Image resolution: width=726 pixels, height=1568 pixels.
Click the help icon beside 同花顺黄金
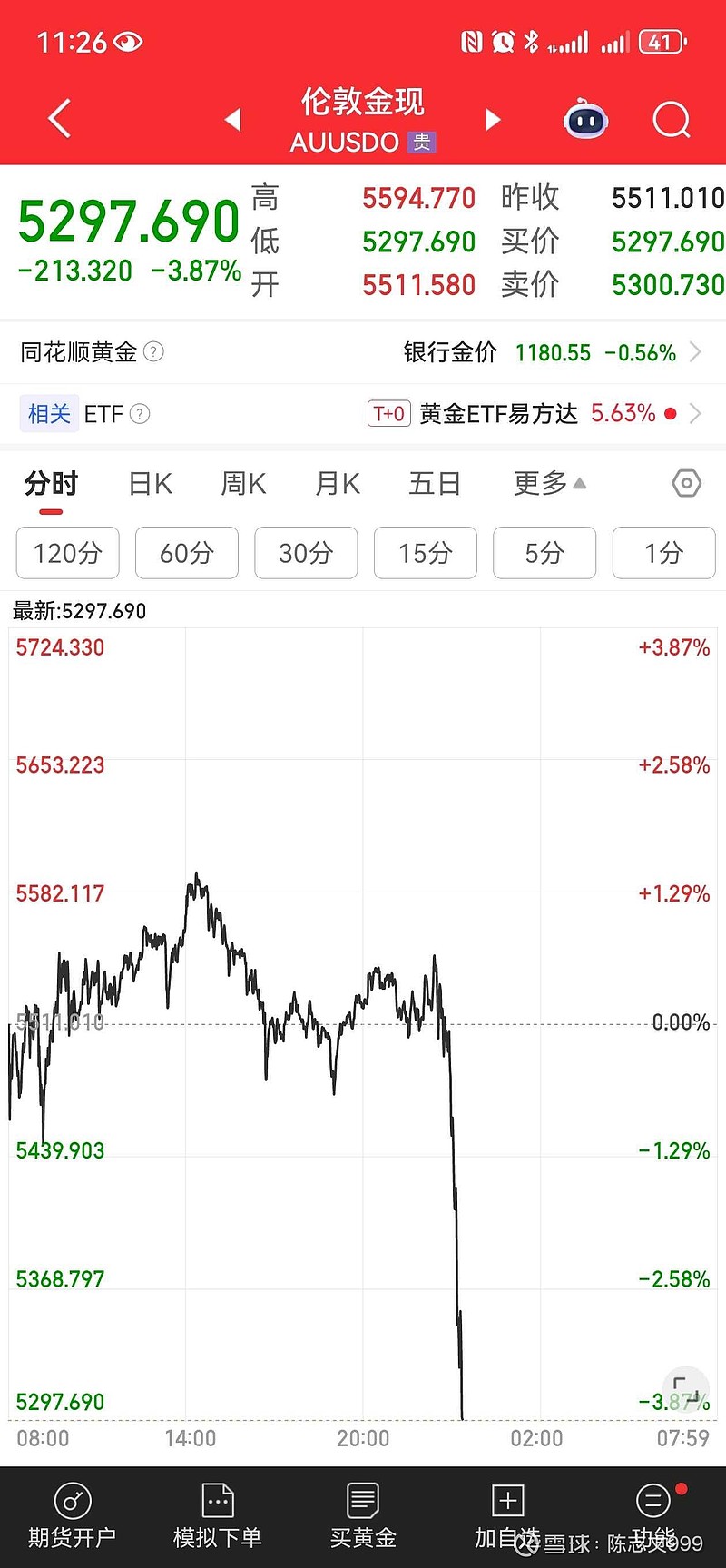[x=154, y=353]
